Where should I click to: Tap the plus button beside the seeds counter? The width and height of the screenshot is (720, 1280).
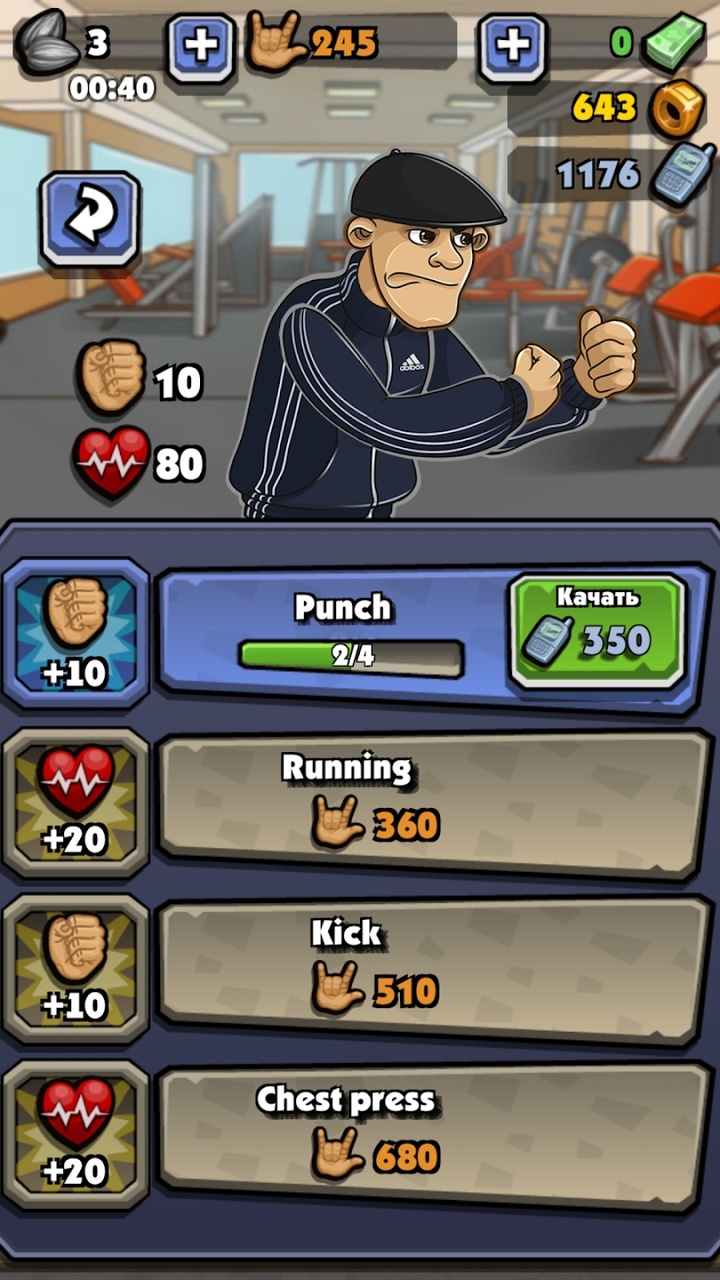(x=200, y=47)
